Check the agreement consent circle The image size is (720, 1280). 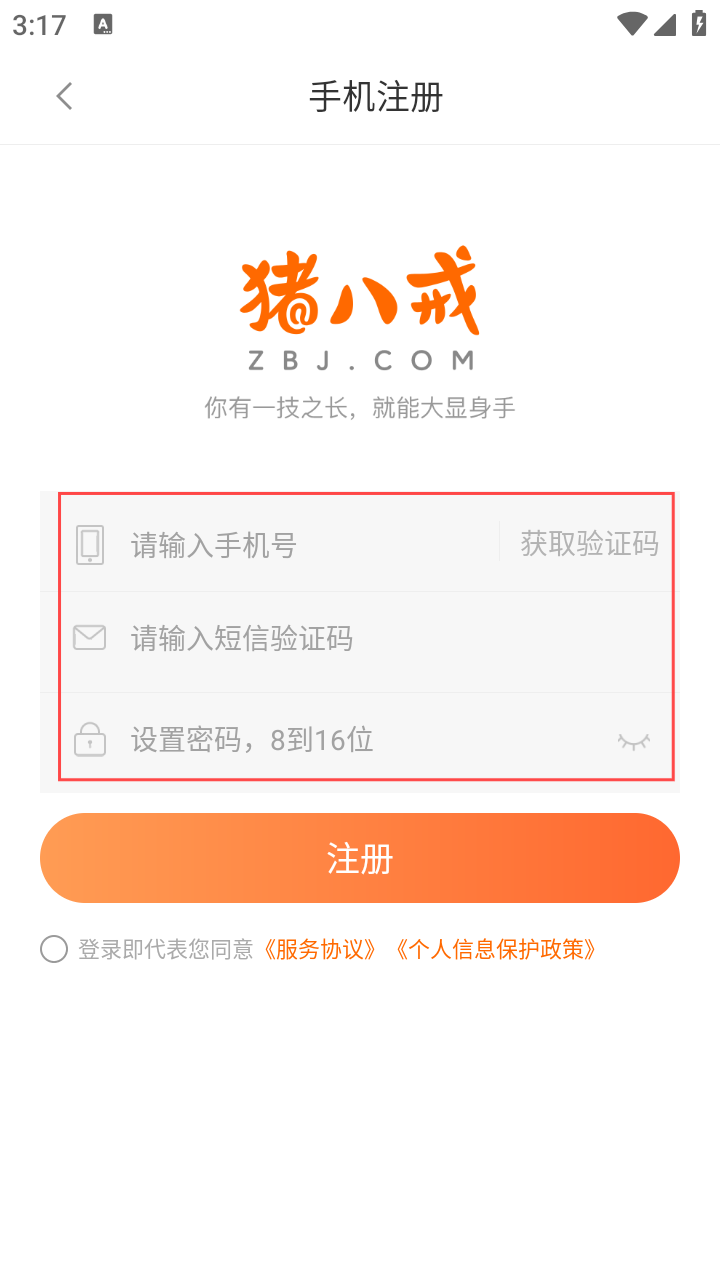click(54, 949)
